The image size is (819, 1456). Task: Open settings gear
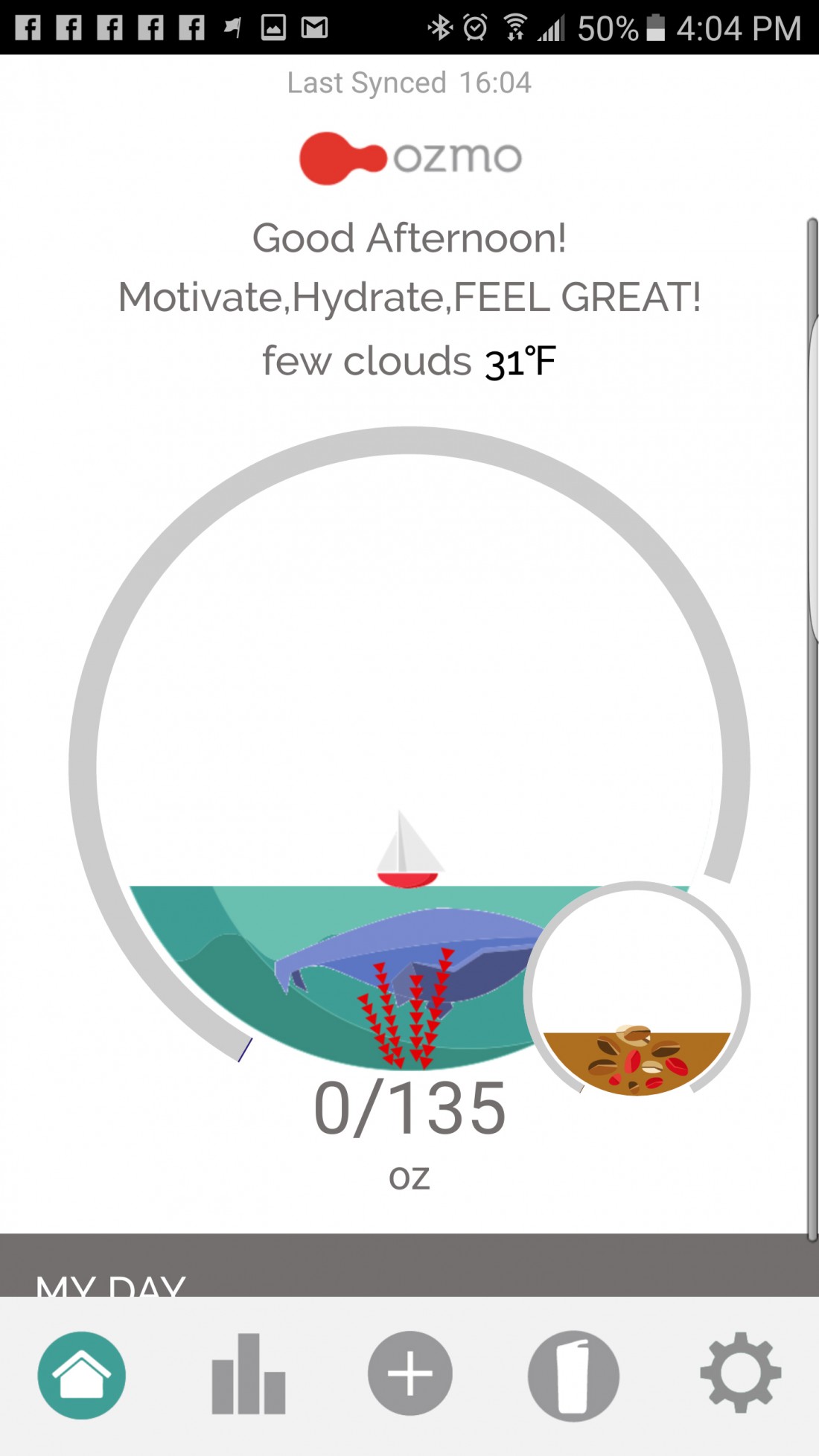740,1373
